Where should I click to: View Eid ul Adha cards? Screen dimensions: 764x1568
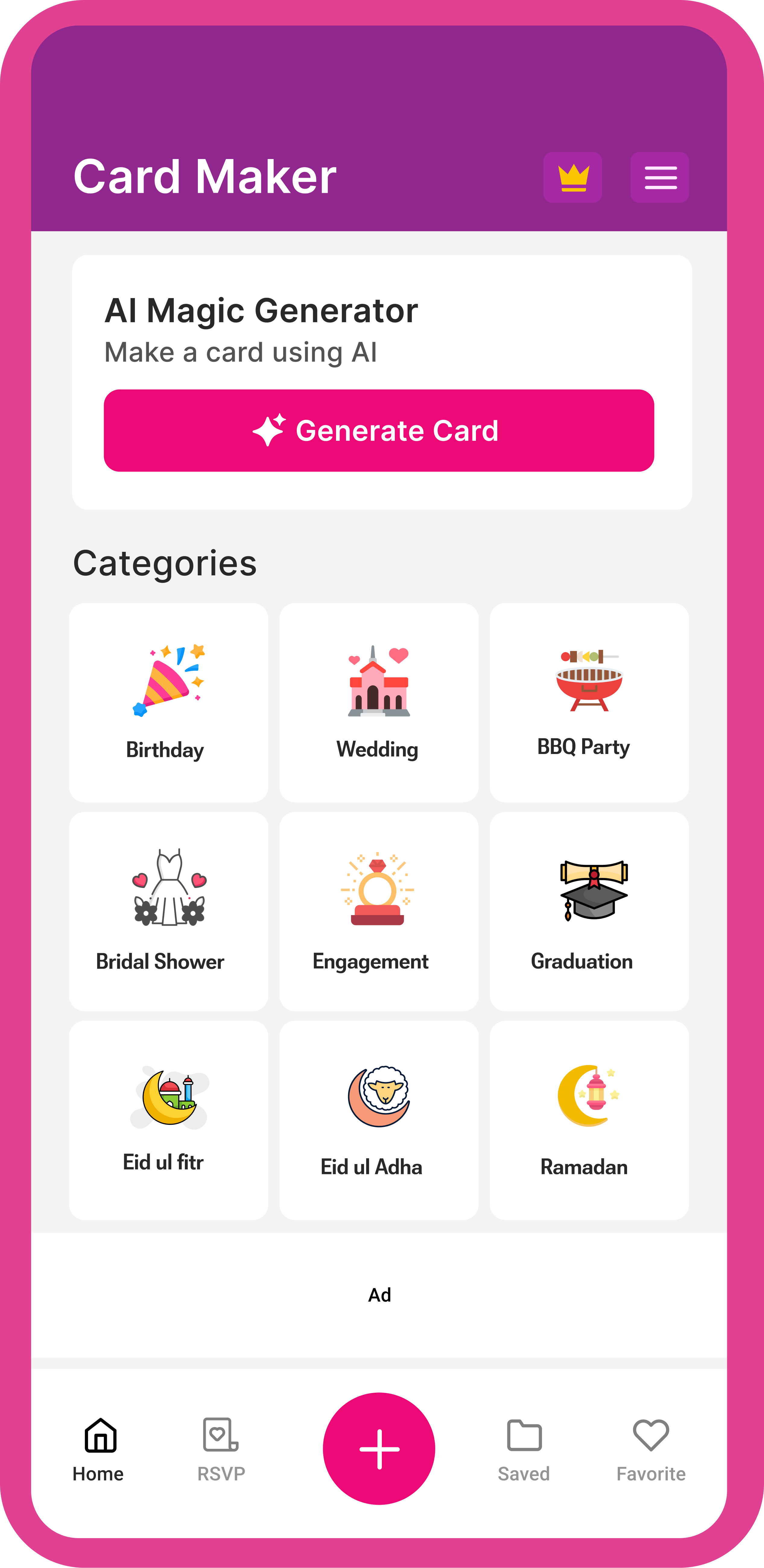(x=378, y=1119)
